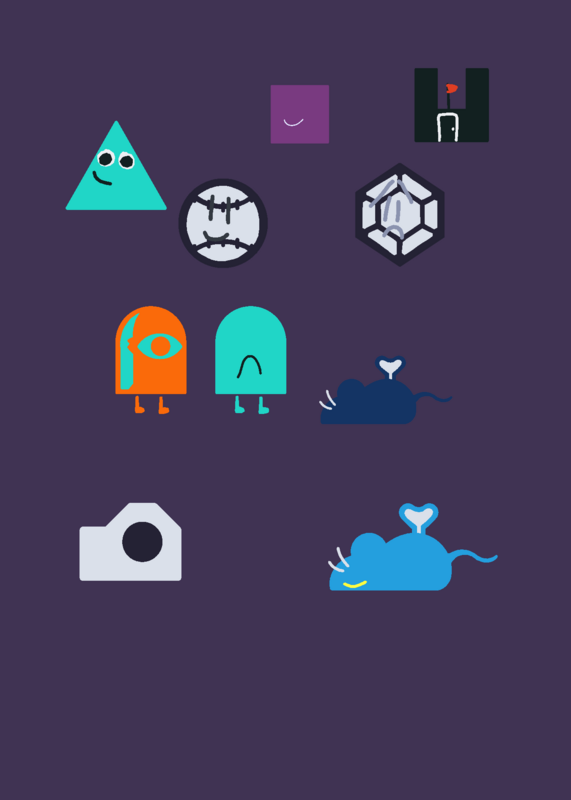This screenshot has height=800, width=571.
Task: Select the bright blue wind-up mouse
Action: pos(412,547)
